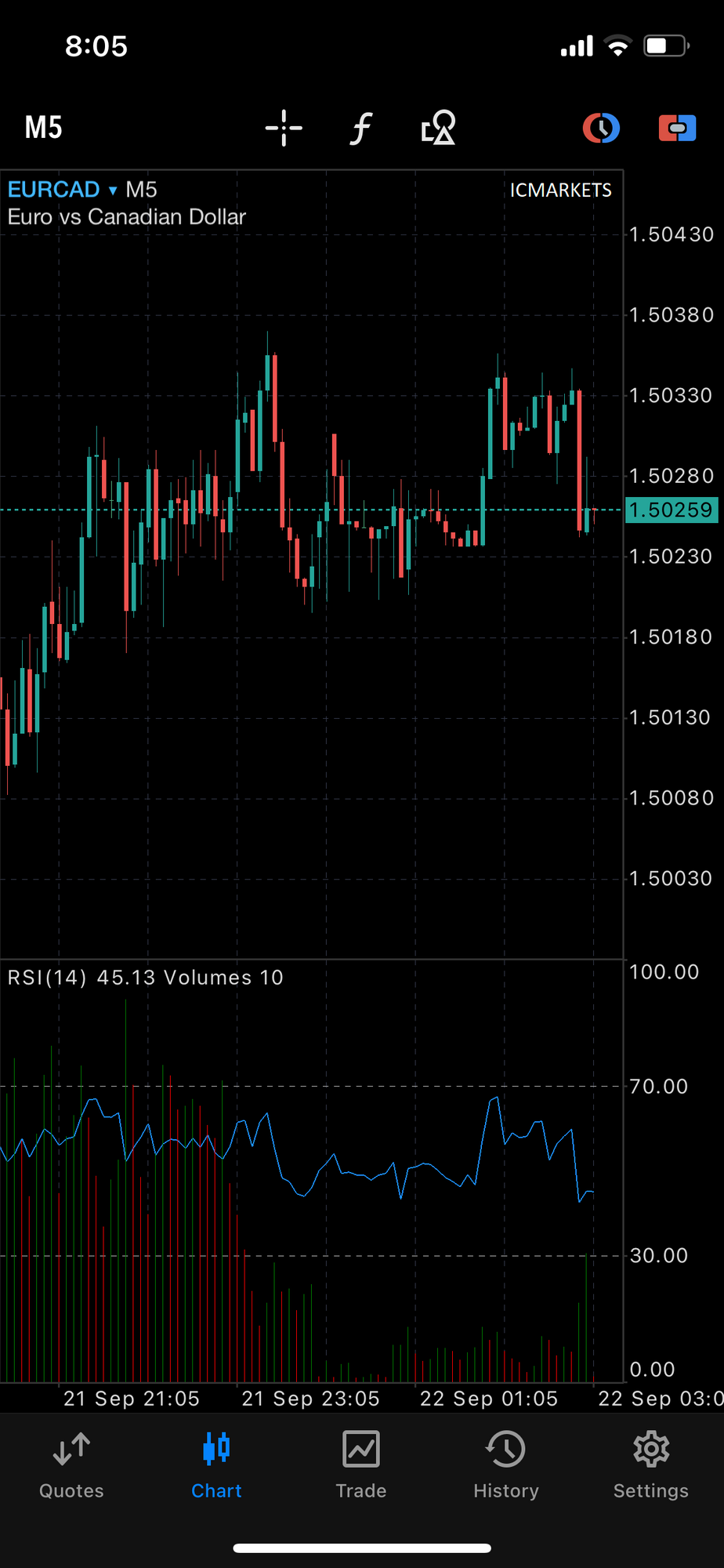Open the drawing objects tool
This screenshot has width=724, height=1568.
438,128
